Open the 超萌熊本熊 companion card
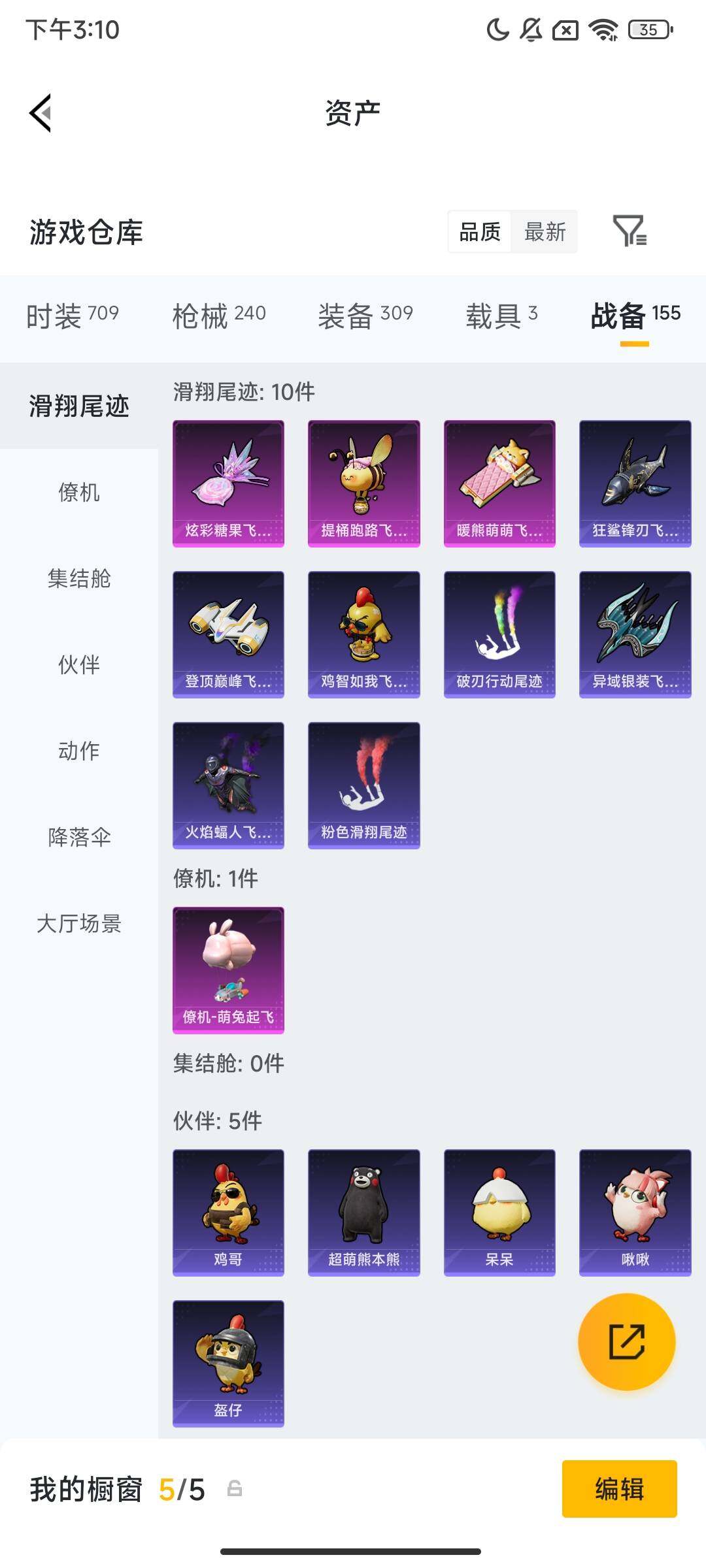 363,1213
